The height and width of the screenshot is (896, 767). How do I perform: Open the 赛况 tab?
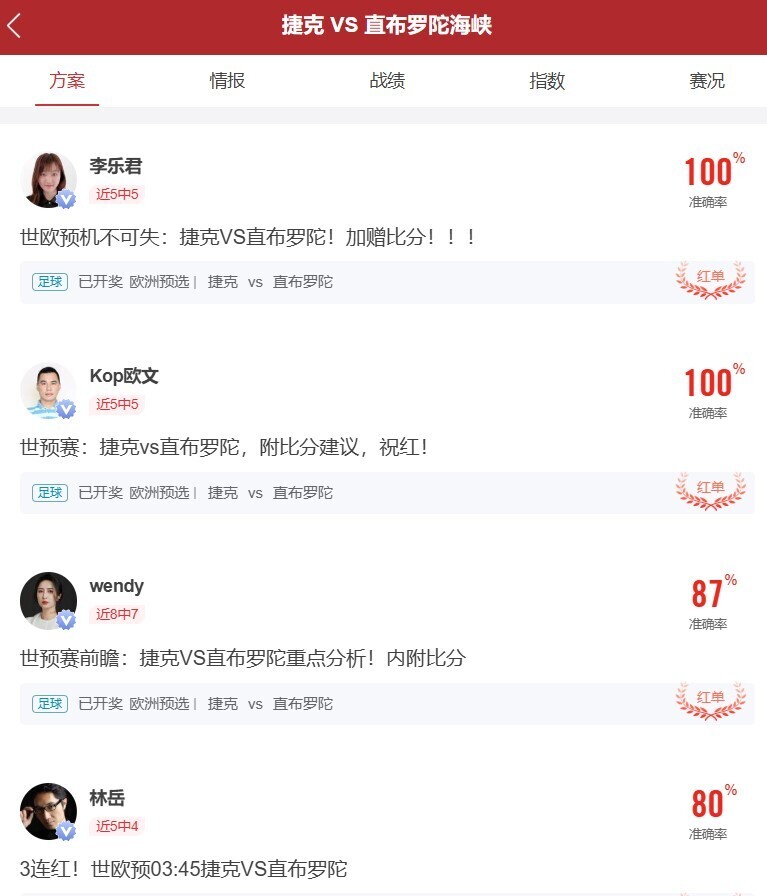(706, 81)
